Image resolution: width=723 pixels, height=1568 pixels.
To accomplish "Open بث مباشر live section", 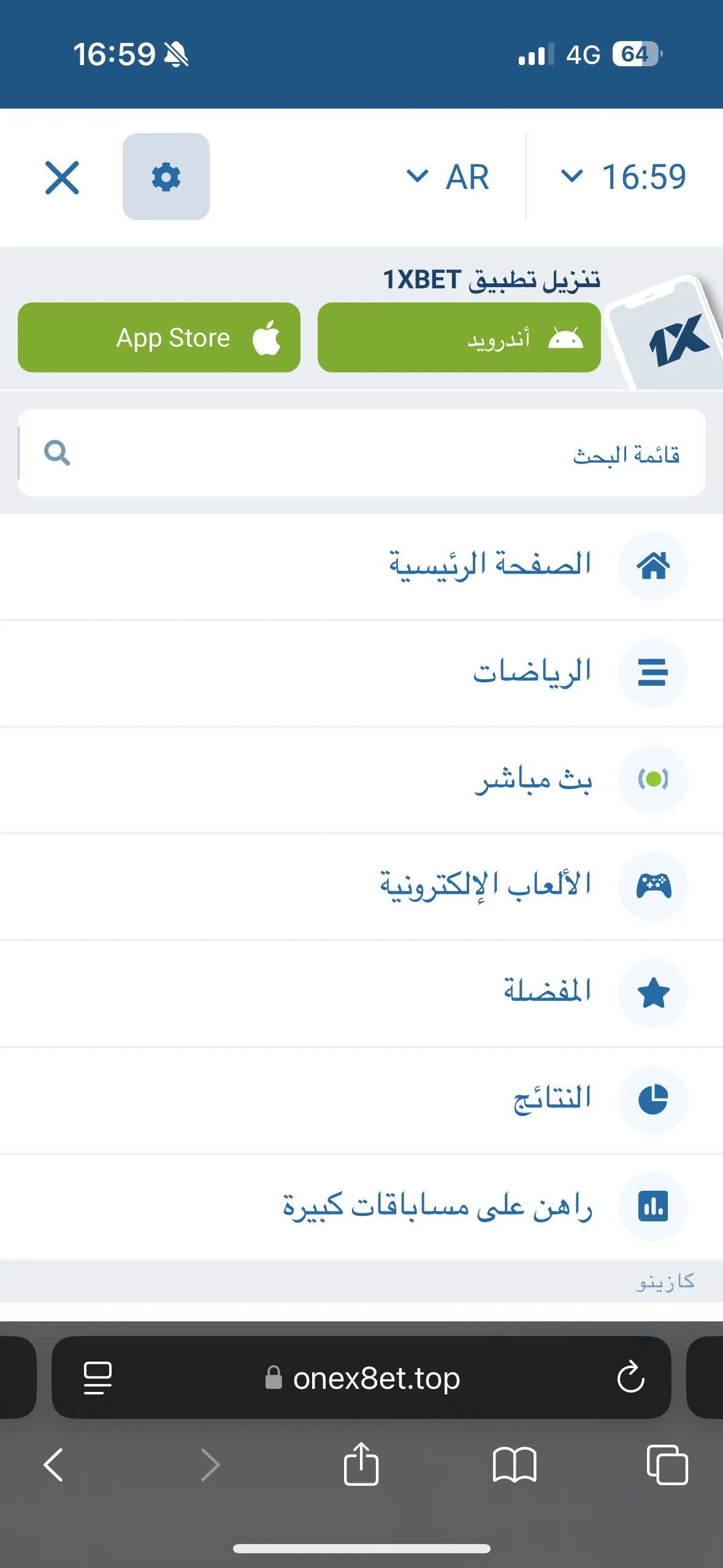I will (362, 780).
